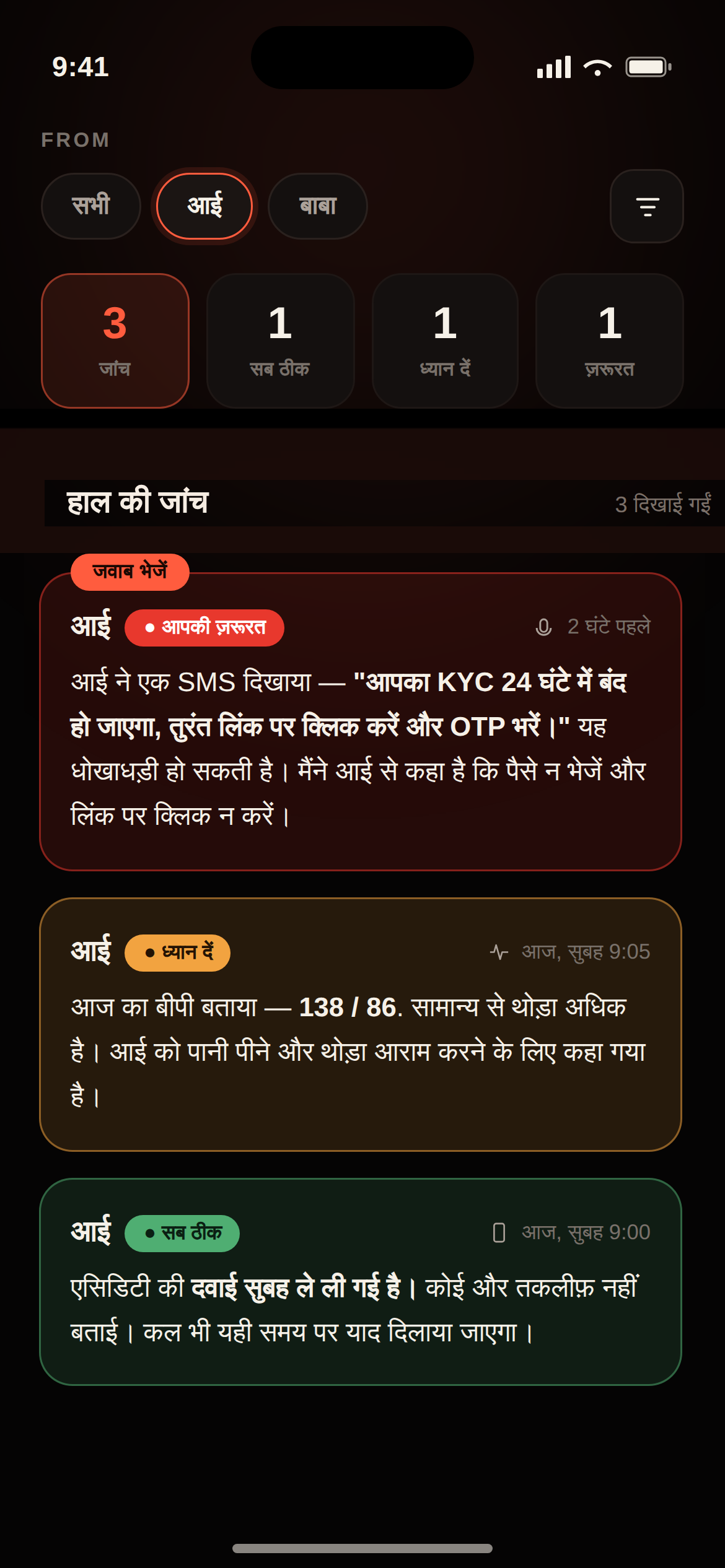Show the सब ठीक count tile

280,341
